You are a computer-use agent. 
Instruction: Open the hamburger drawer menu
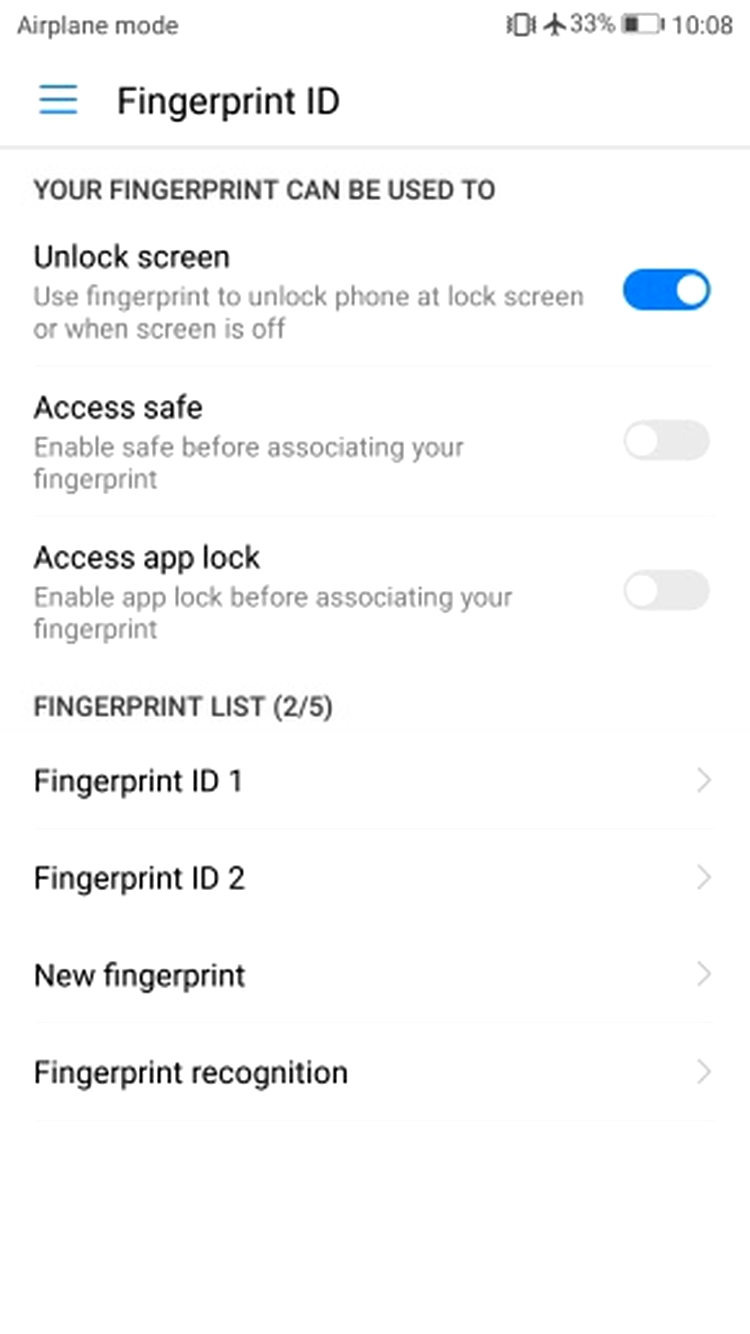[x=58, y=101]
